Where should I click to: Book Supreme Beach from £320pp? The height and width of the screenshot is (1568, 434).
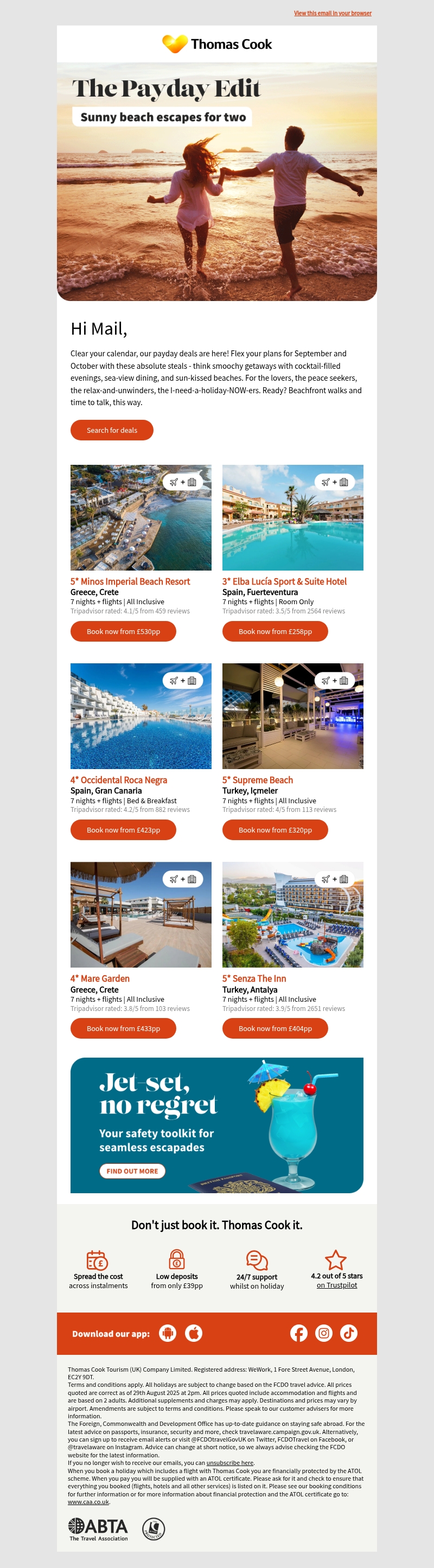(275, 830)
